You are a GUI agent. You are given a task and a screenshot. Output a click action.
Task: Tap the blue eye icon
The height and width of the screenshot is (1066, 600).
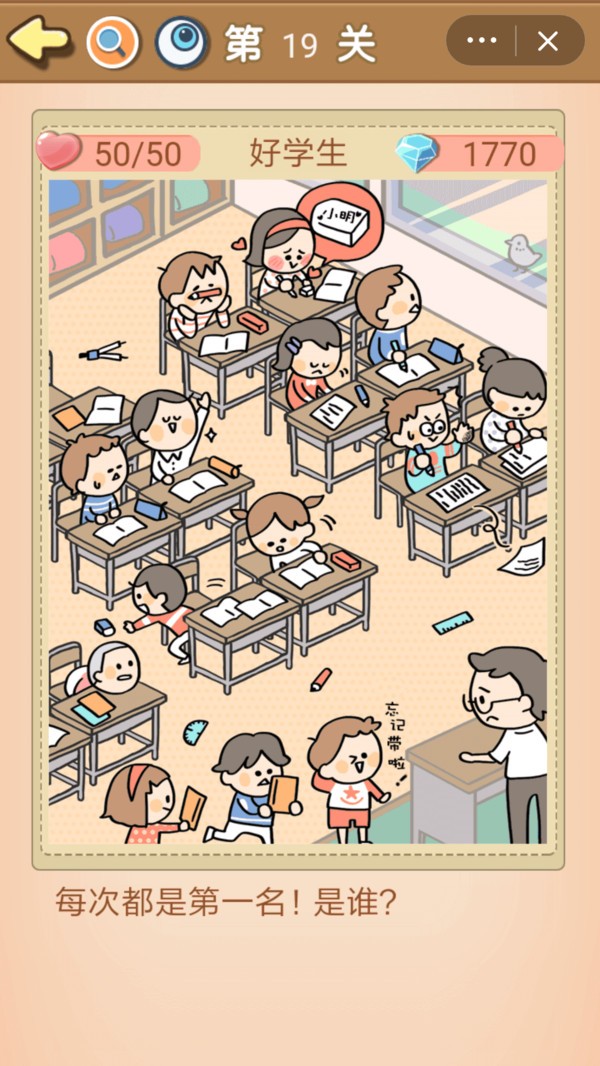pyautogui.click(x=182, y=42)
